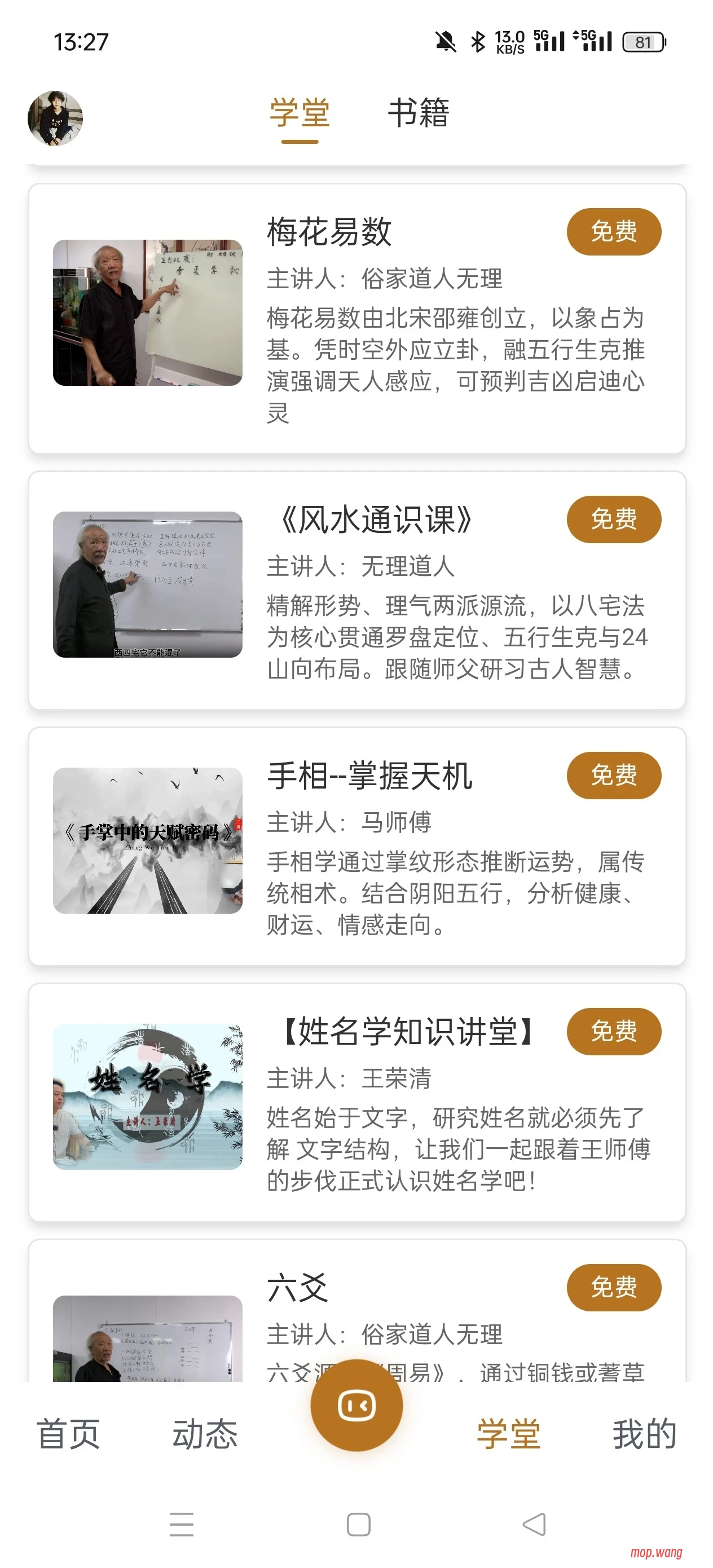Tap the system back button

click(534, 1525)
